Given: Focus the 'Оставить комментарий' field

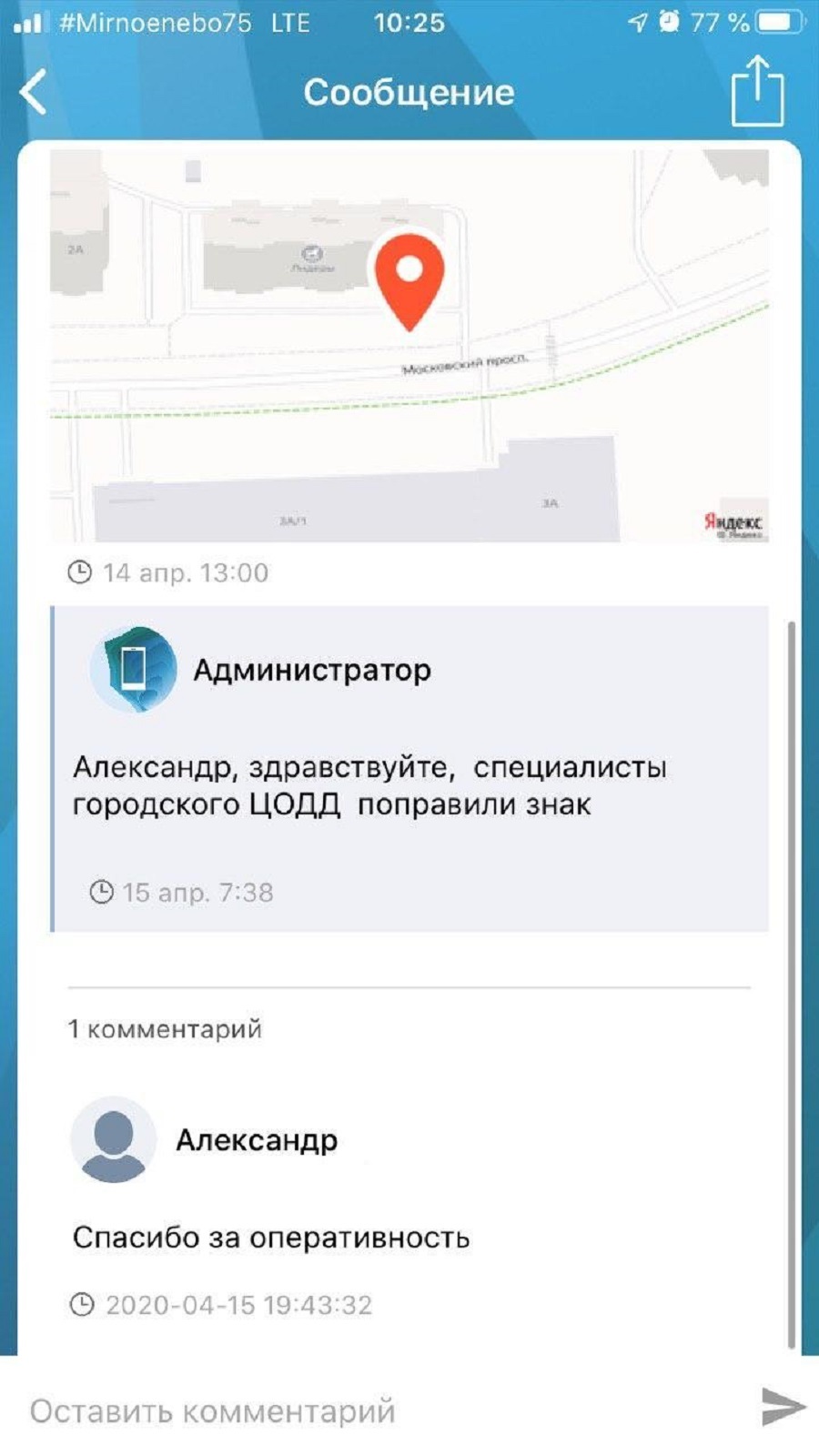Looking at the screenshot, I should [364, 1410].
